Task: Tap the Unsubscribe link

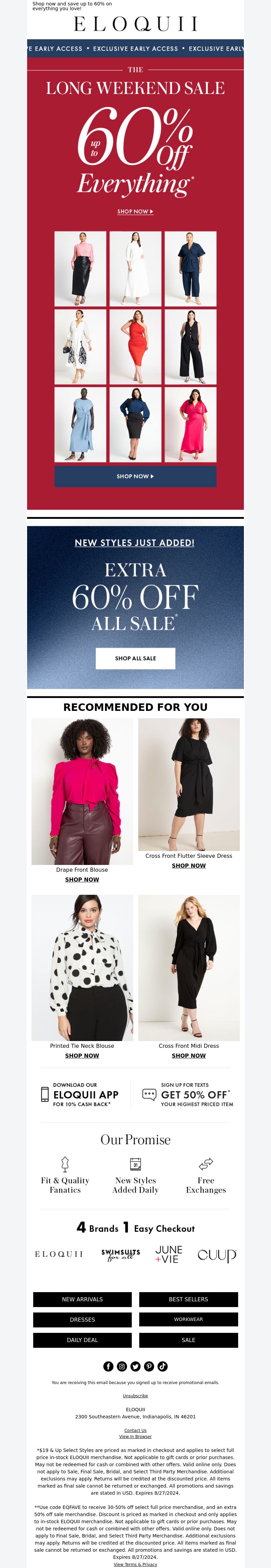Action: (135, 1396)
